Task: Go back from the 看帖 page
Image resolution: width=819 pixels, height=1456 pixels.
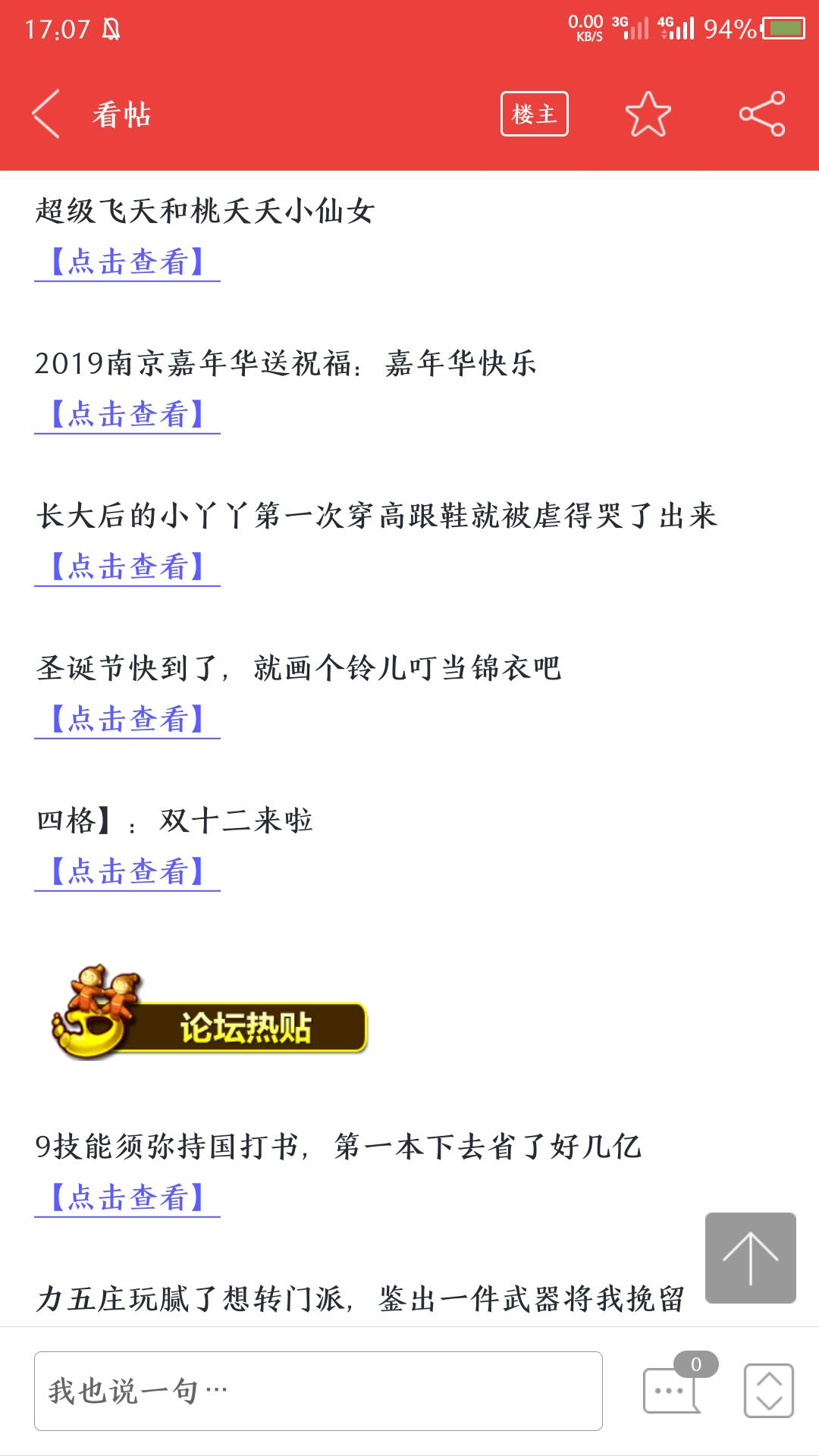Action: (x=45, y=114)
